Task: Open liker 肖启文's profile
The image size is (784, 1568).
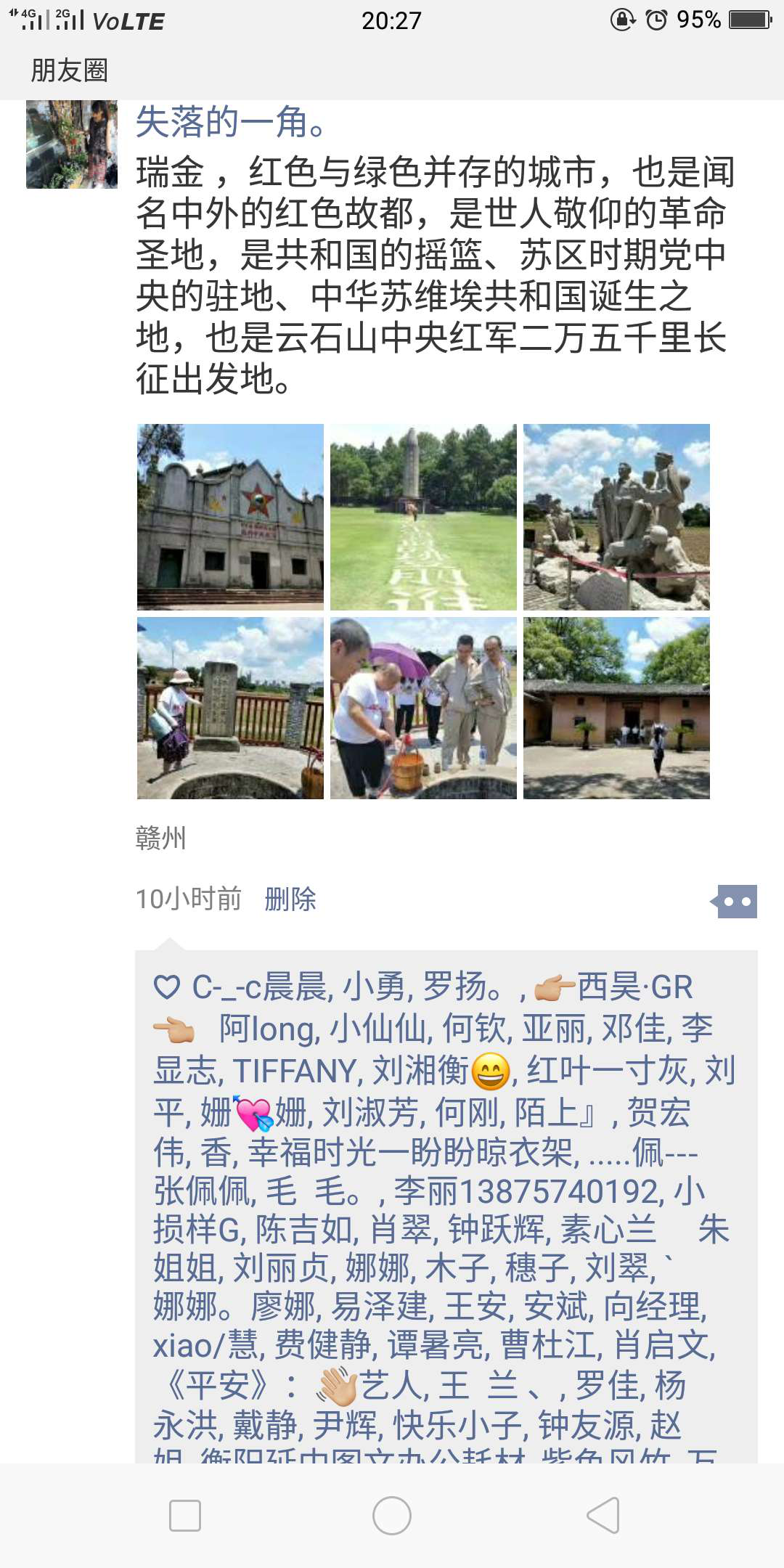Action: [663, 1344]
